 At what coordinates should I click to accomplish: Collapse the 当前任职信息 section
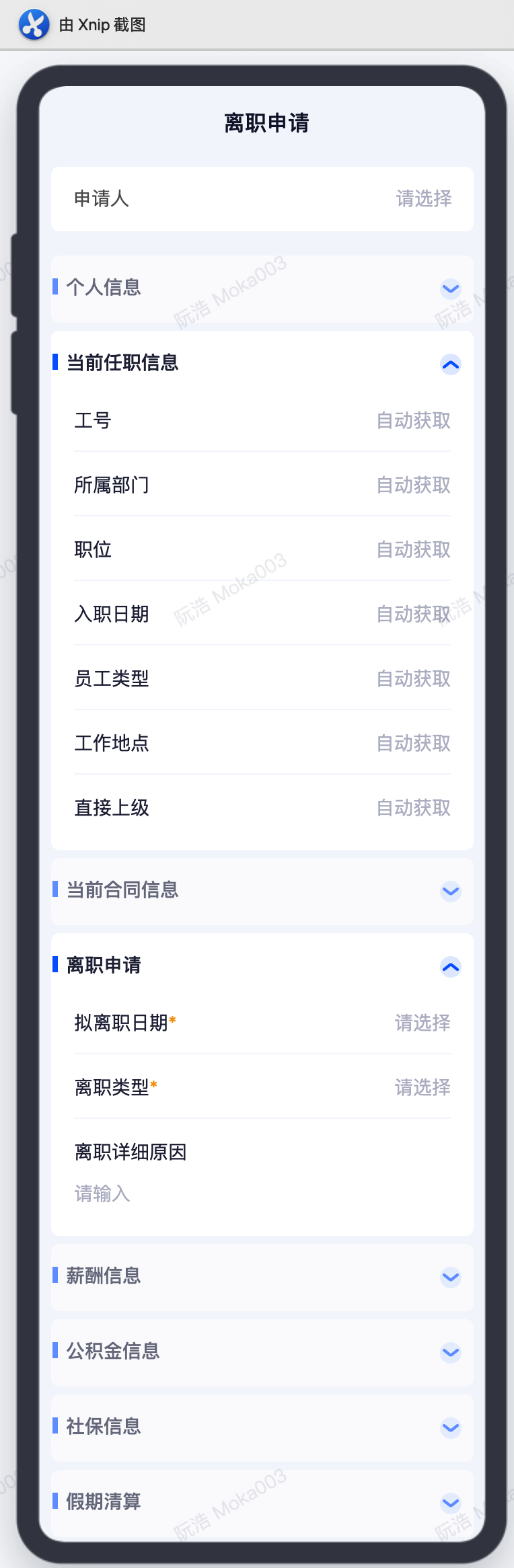[450, 364]
